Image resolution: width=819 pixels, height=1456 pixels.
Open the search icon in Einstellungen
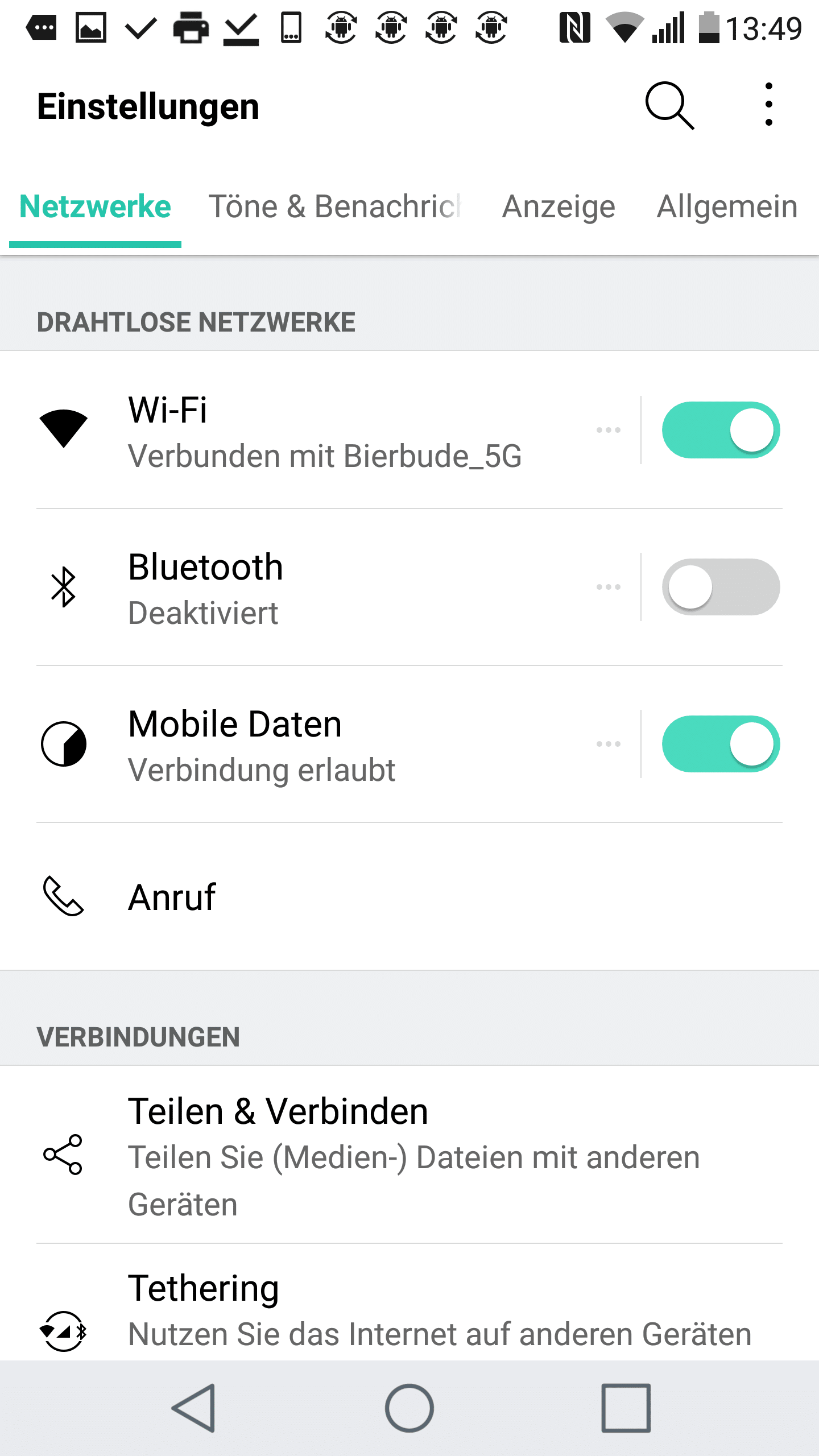[x=669, y=106]
